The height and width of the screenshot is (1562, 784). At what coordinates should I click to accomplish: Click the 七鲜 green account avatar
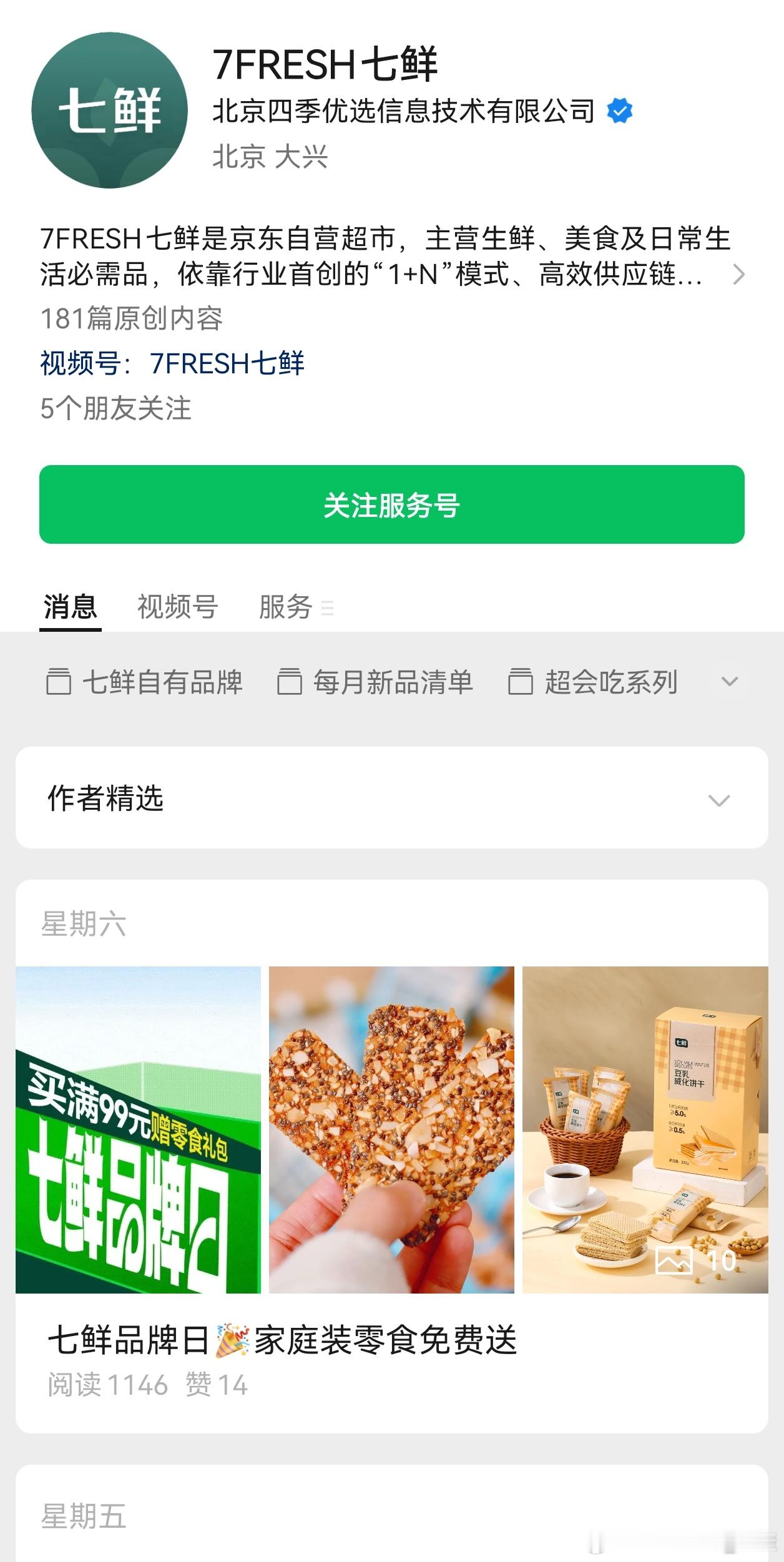(x=109, y=109)
